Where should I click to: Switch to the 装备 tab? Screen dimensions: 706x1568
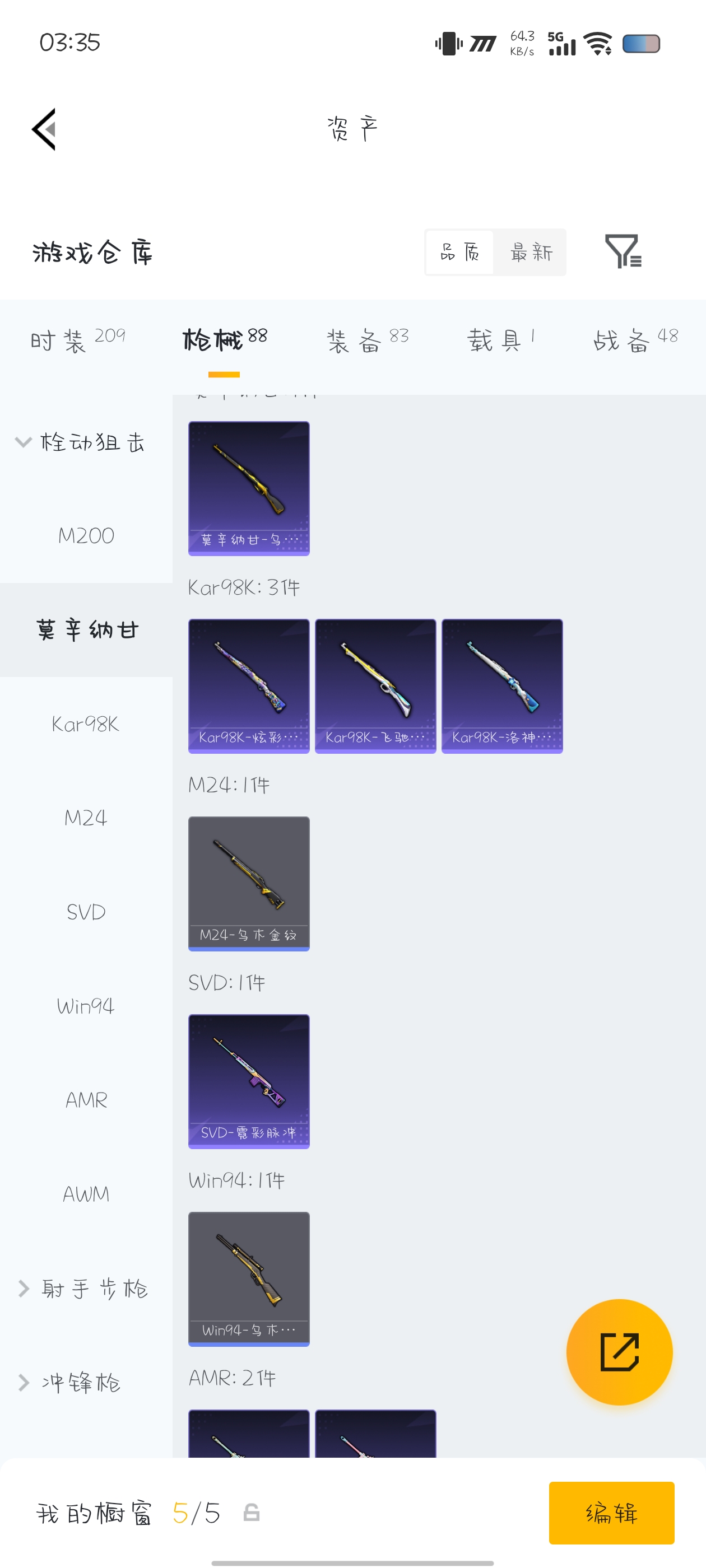tap(368, 340)
